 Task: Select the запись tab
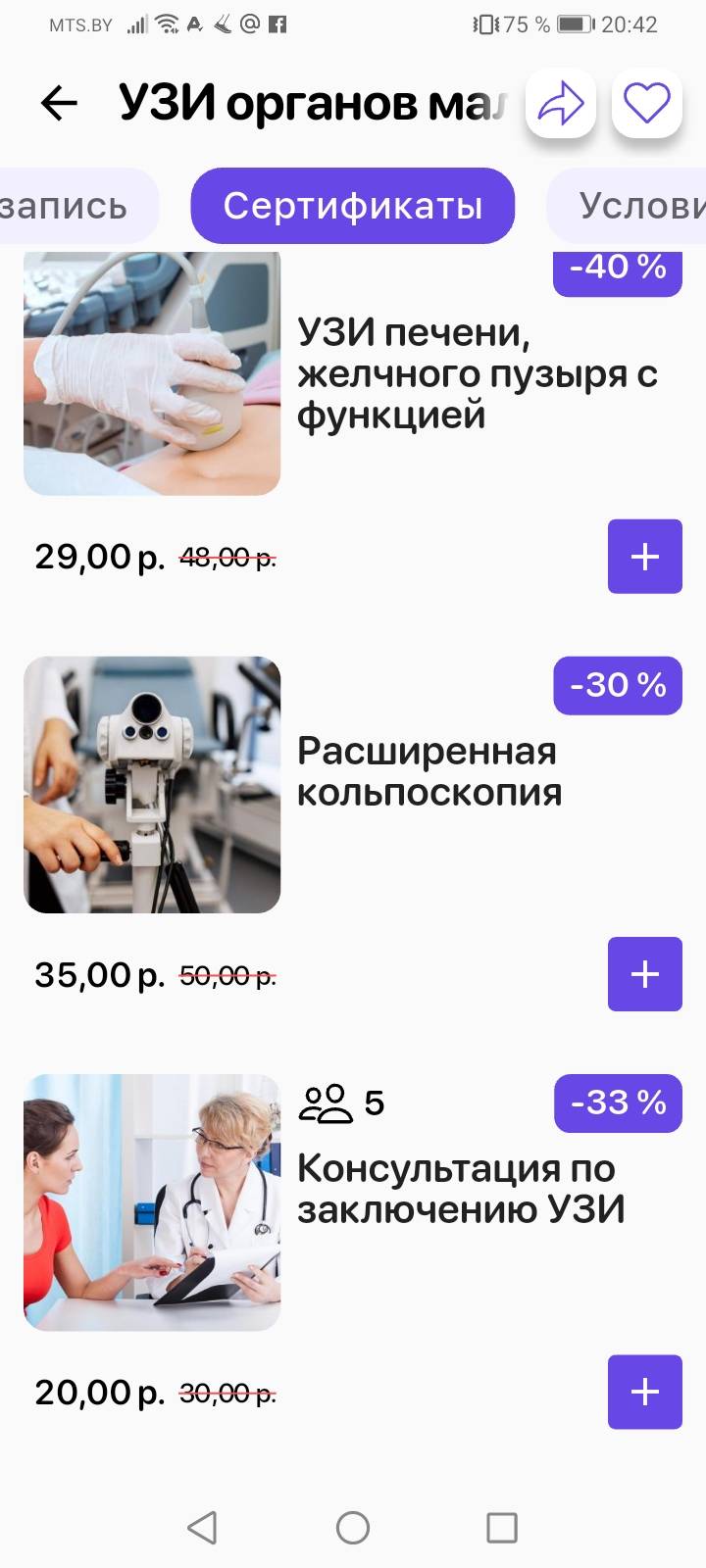69,206
